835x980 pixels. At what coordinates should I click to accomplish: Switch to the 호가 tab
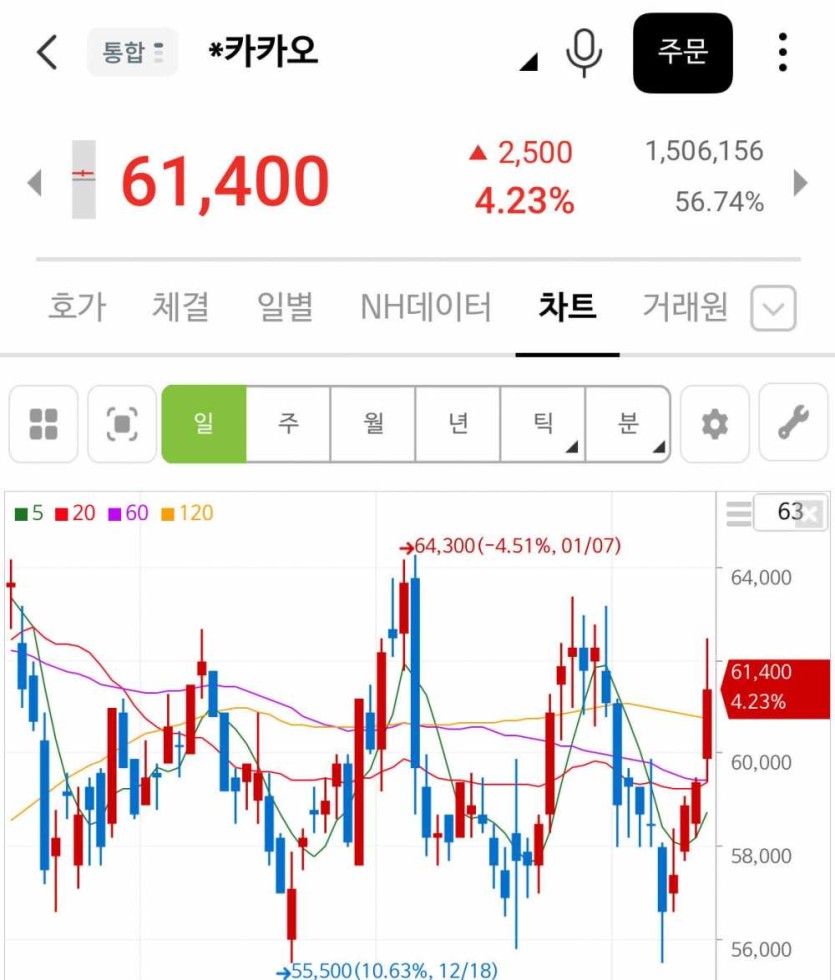click(x=76, y=307)
